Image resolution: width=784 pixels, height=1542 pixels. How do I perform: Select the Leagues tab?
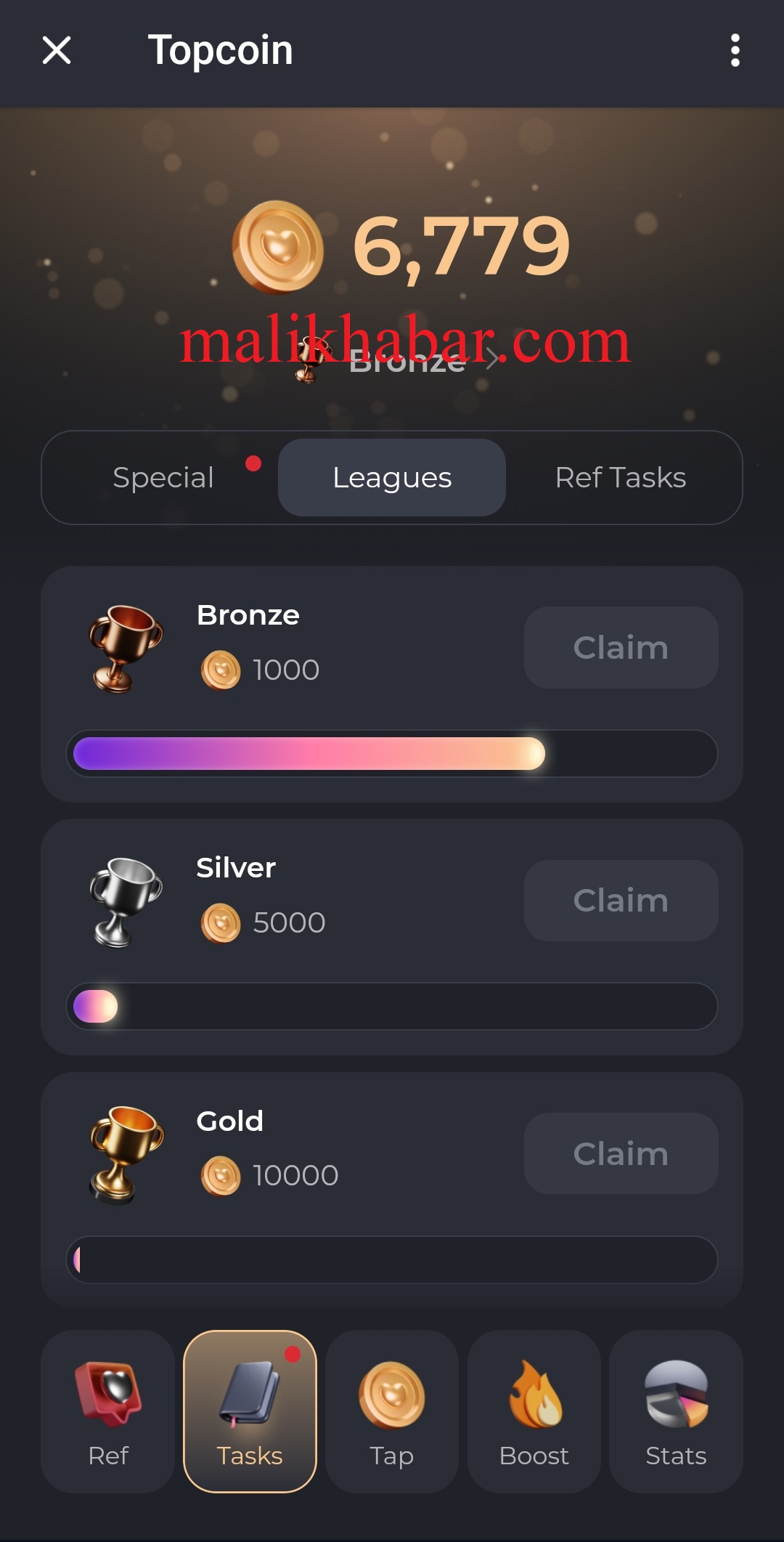(392, 478)
